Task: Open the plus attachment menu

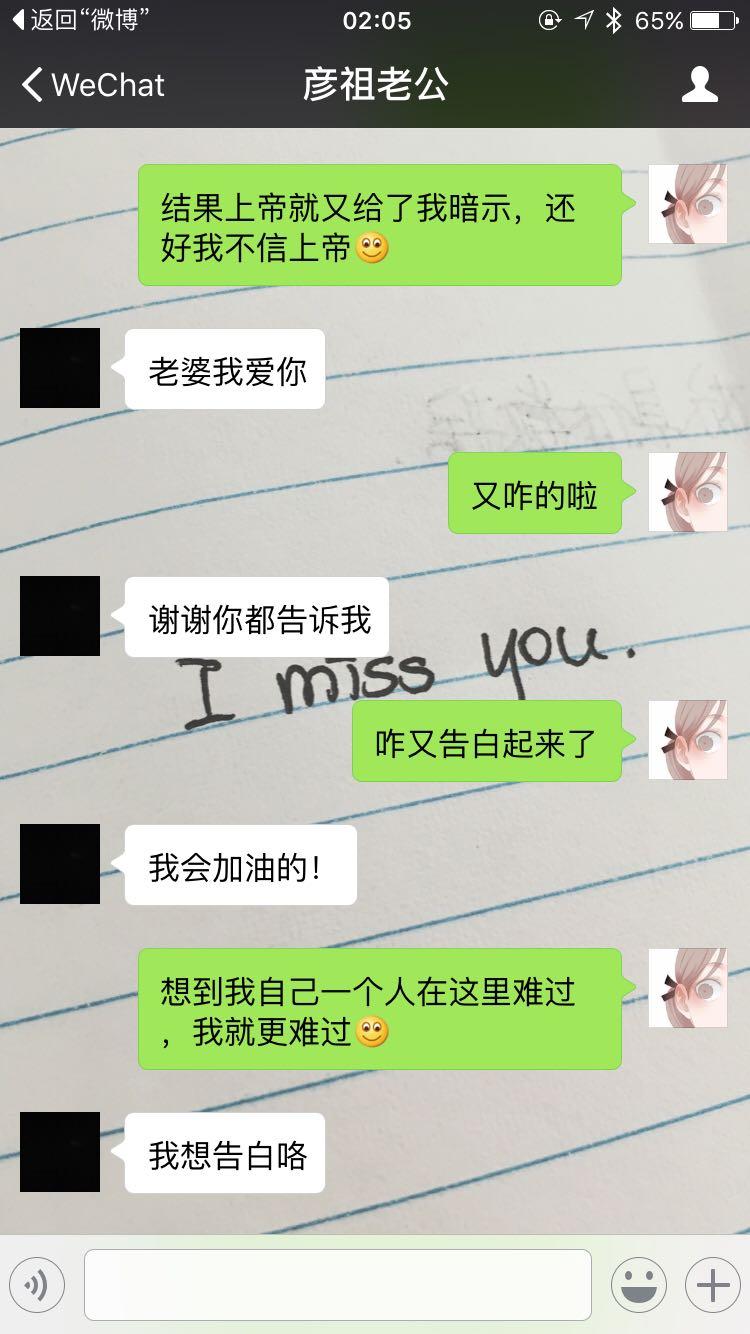Action: click(x=712, y=1285)
